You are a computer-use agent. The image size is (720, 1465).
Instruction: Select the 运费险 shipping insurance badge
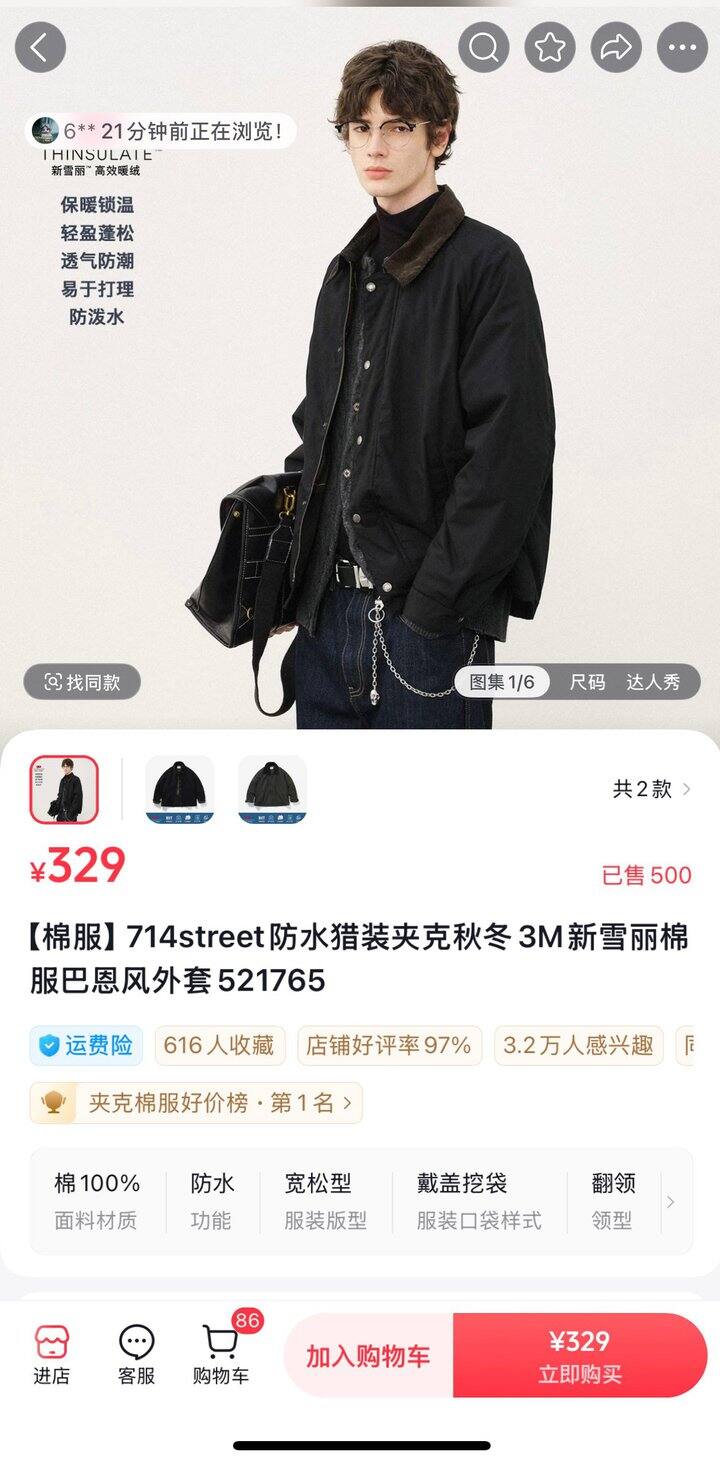[86, 1044]
